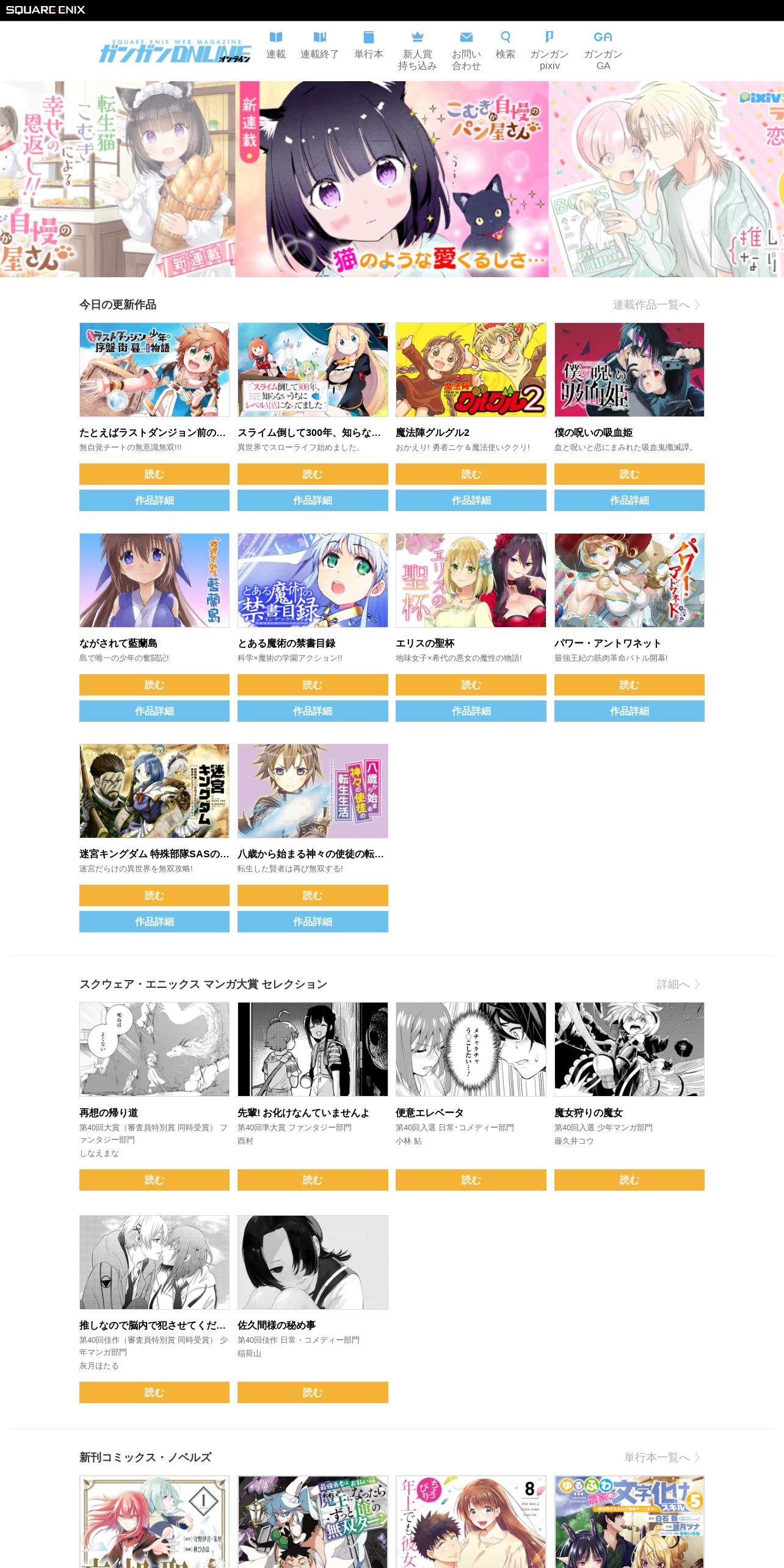
Task: Read パワー・アントワネット
Action: point(629,684)
